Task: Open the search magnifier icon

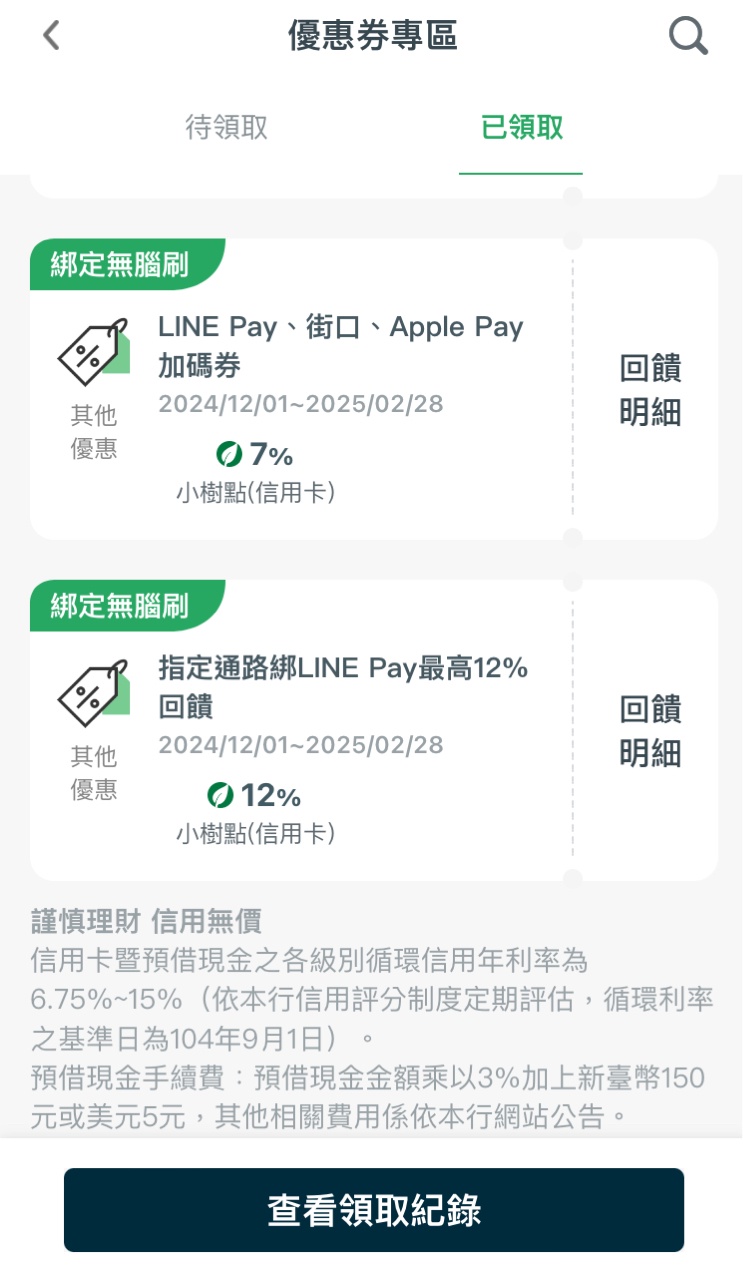Action: (x=688, y=37)
